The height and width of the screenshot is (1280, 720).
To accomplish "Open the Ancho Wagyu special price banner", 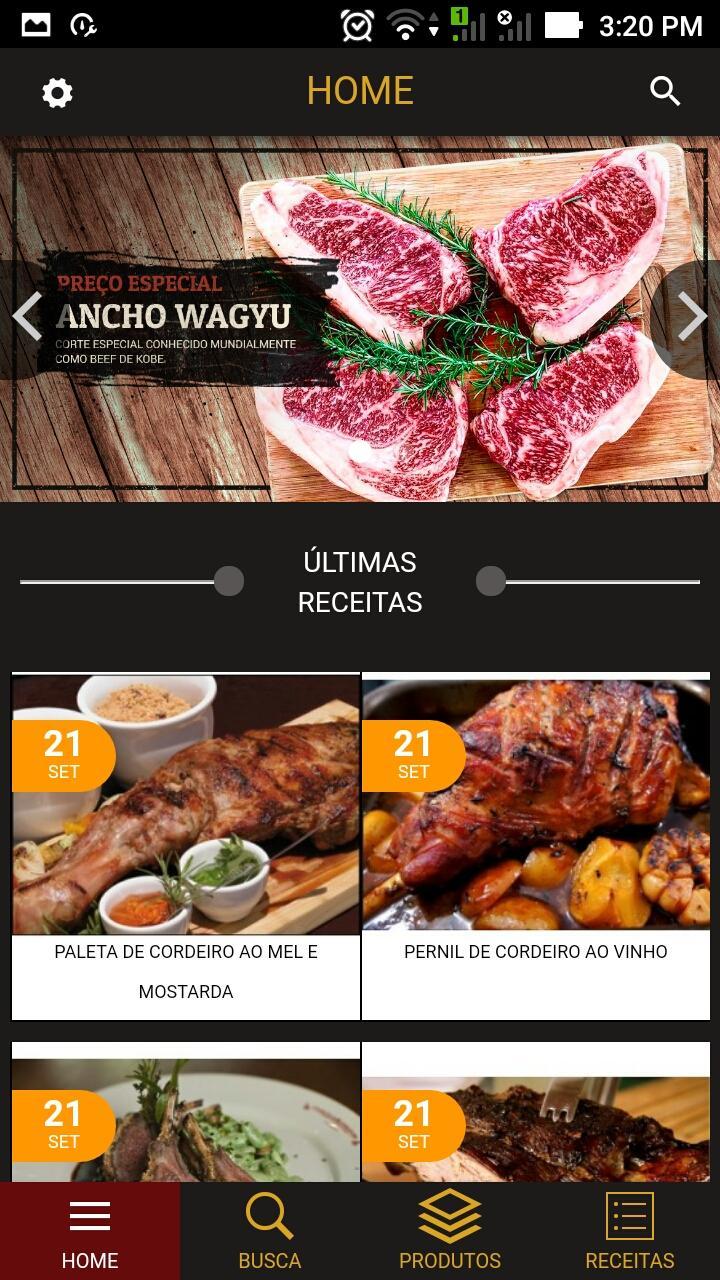I will pyautogui.click(x=360, y=320).
